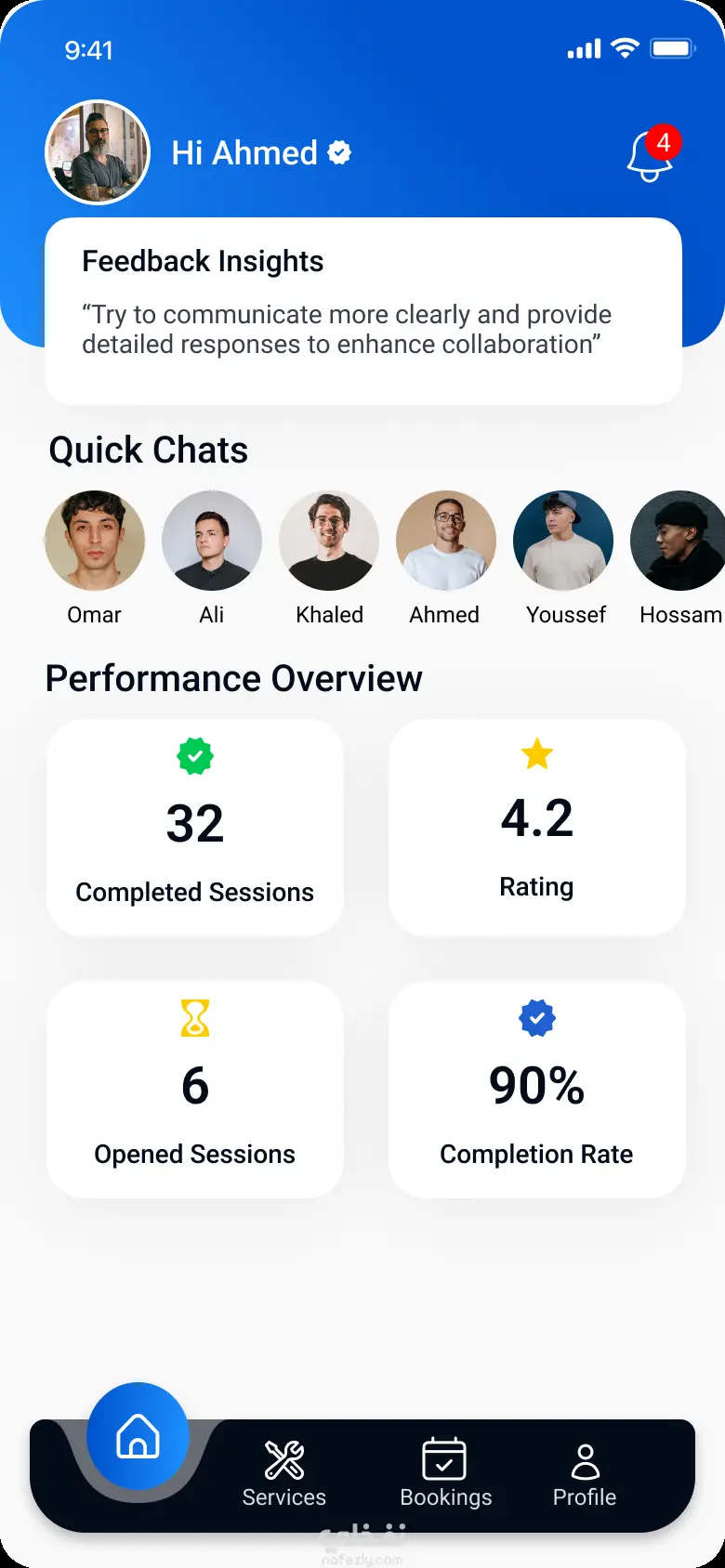
Task: Open the Feedback Insights card
Action: (x=363, y=310)
